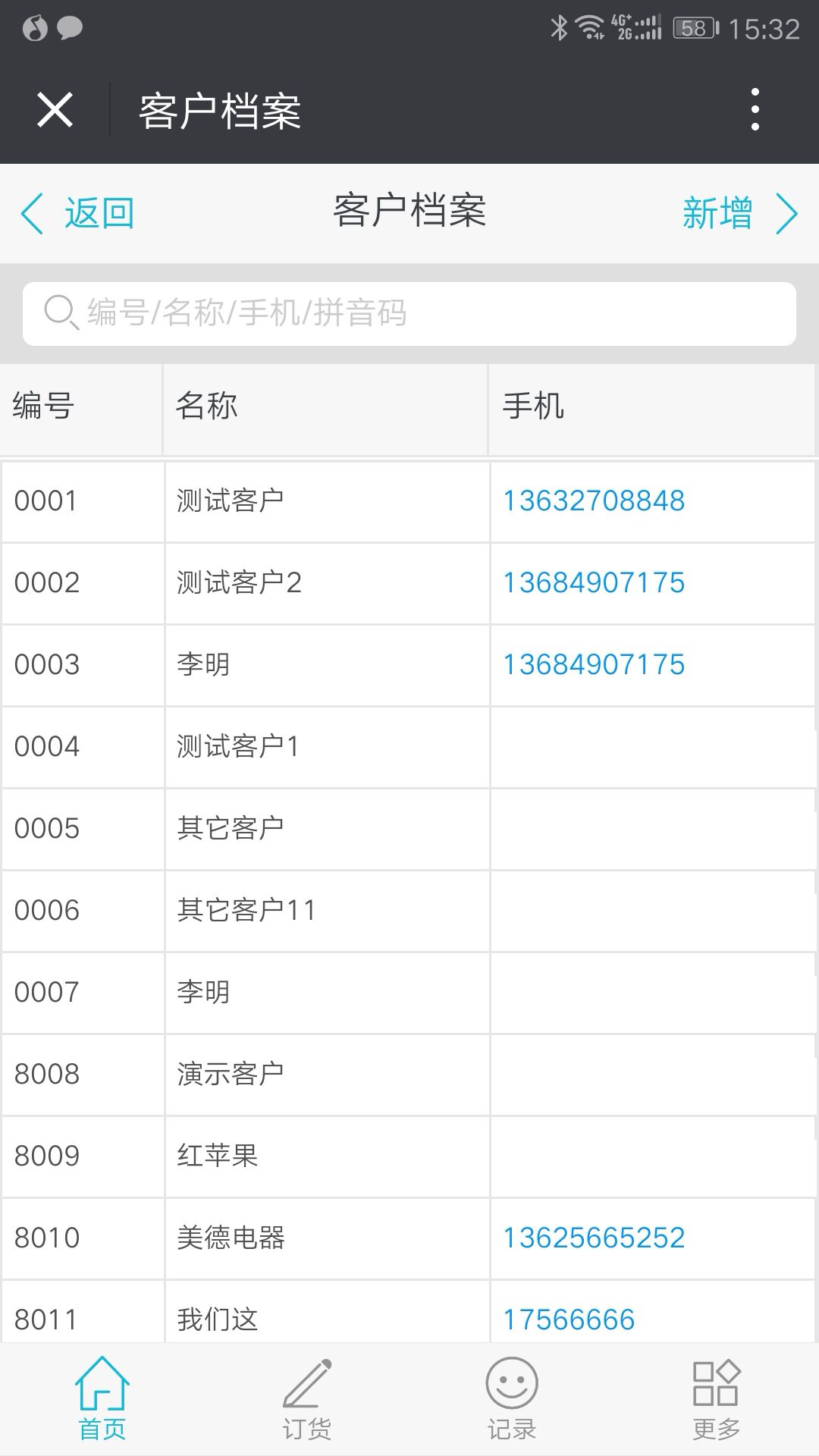Screen dimensions: 819x1456
Task: Go to the 记录 tab
Action: coord(512,1399)
